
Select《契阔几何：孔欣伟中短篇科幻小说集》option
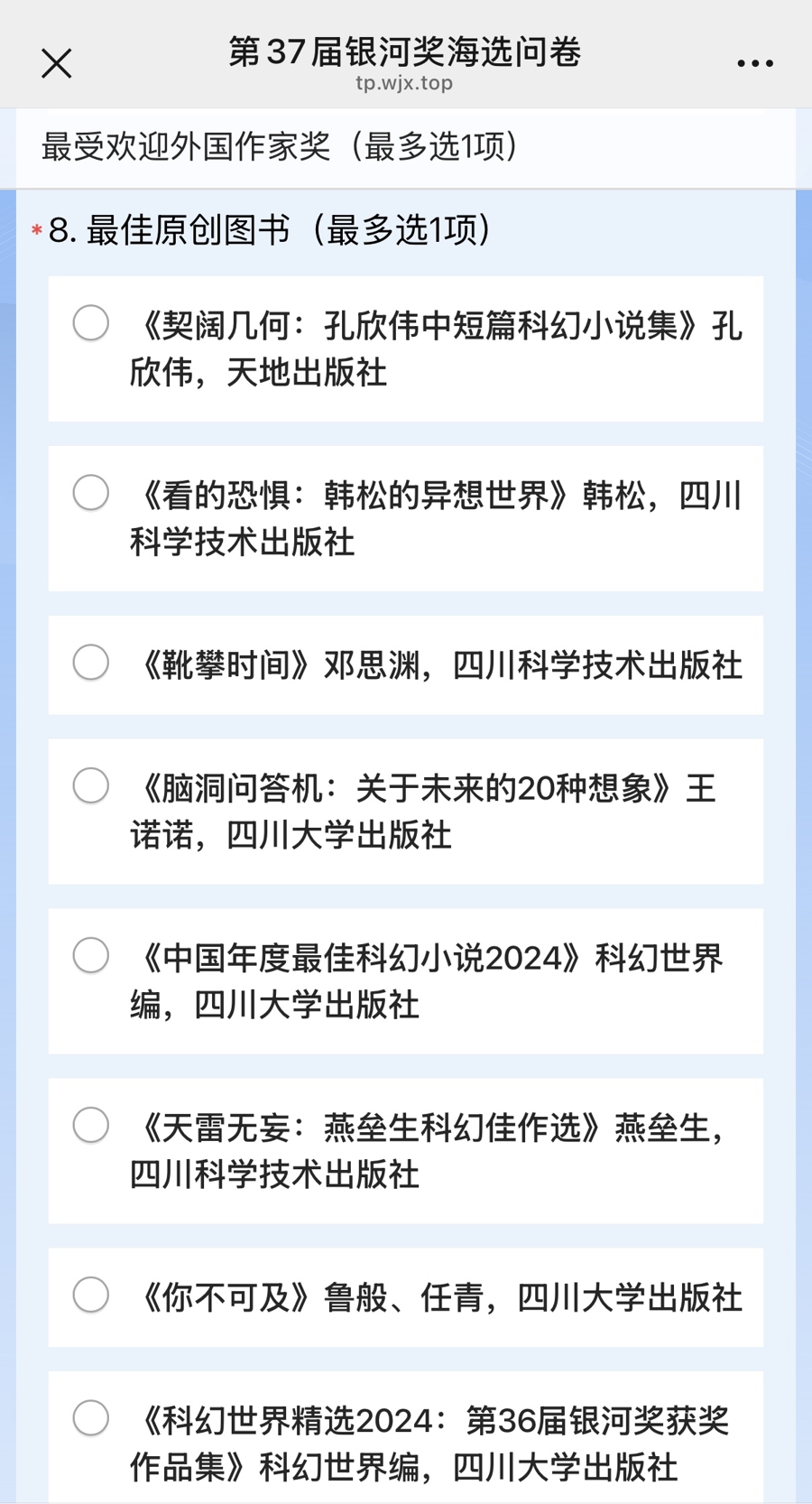tap(91, 323)
